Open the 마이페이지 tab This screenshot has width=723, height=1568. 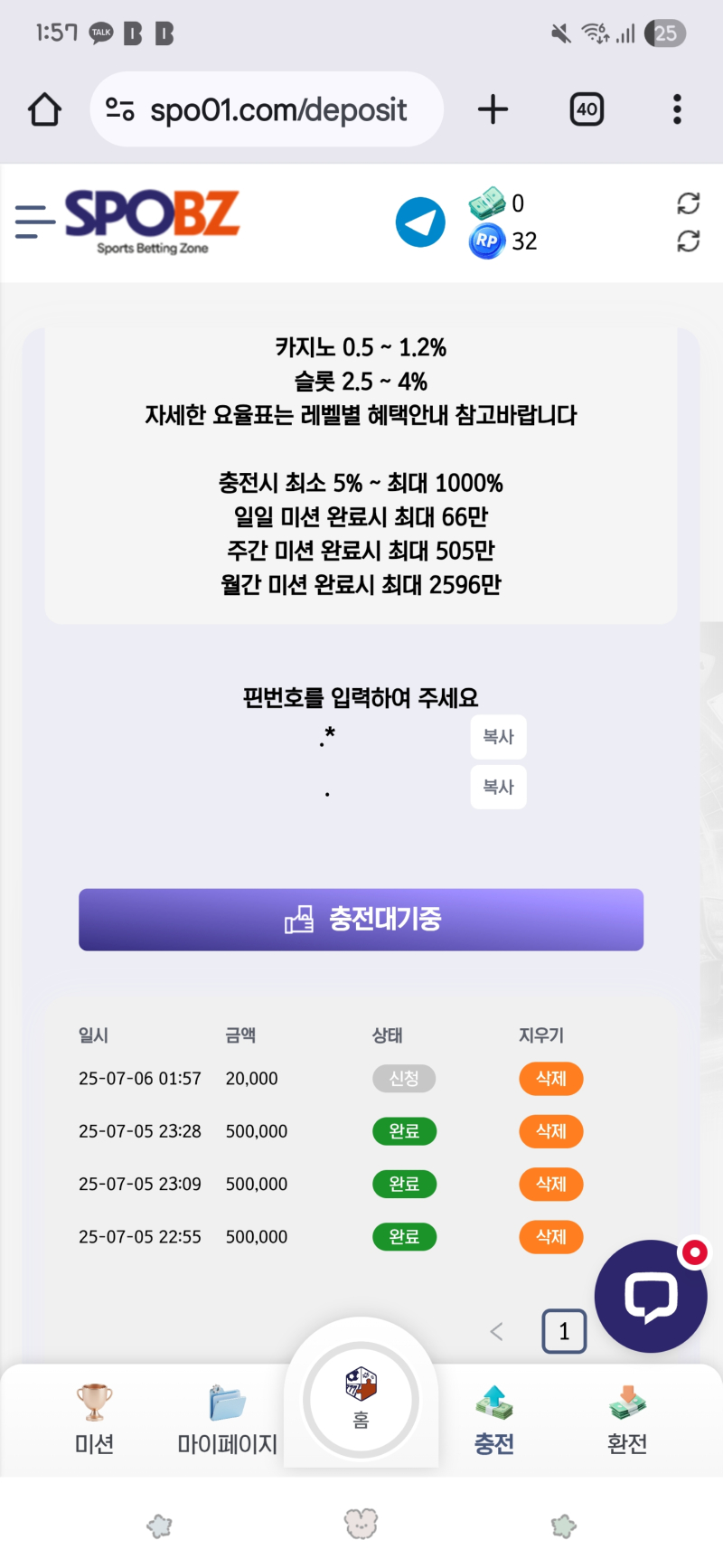[227, 1420]
